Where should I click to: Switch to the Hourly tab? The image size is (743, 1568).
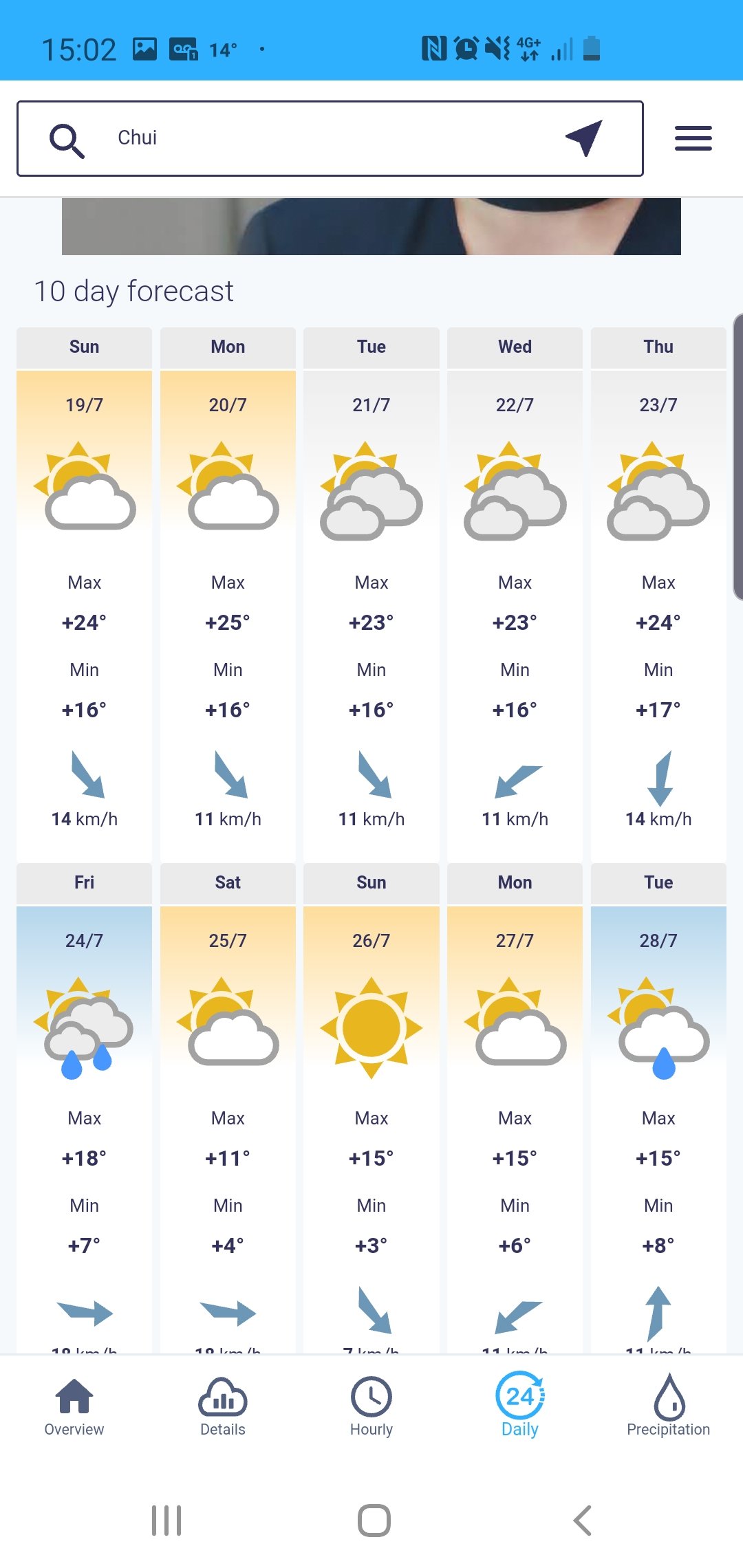tap(371, 1407)
